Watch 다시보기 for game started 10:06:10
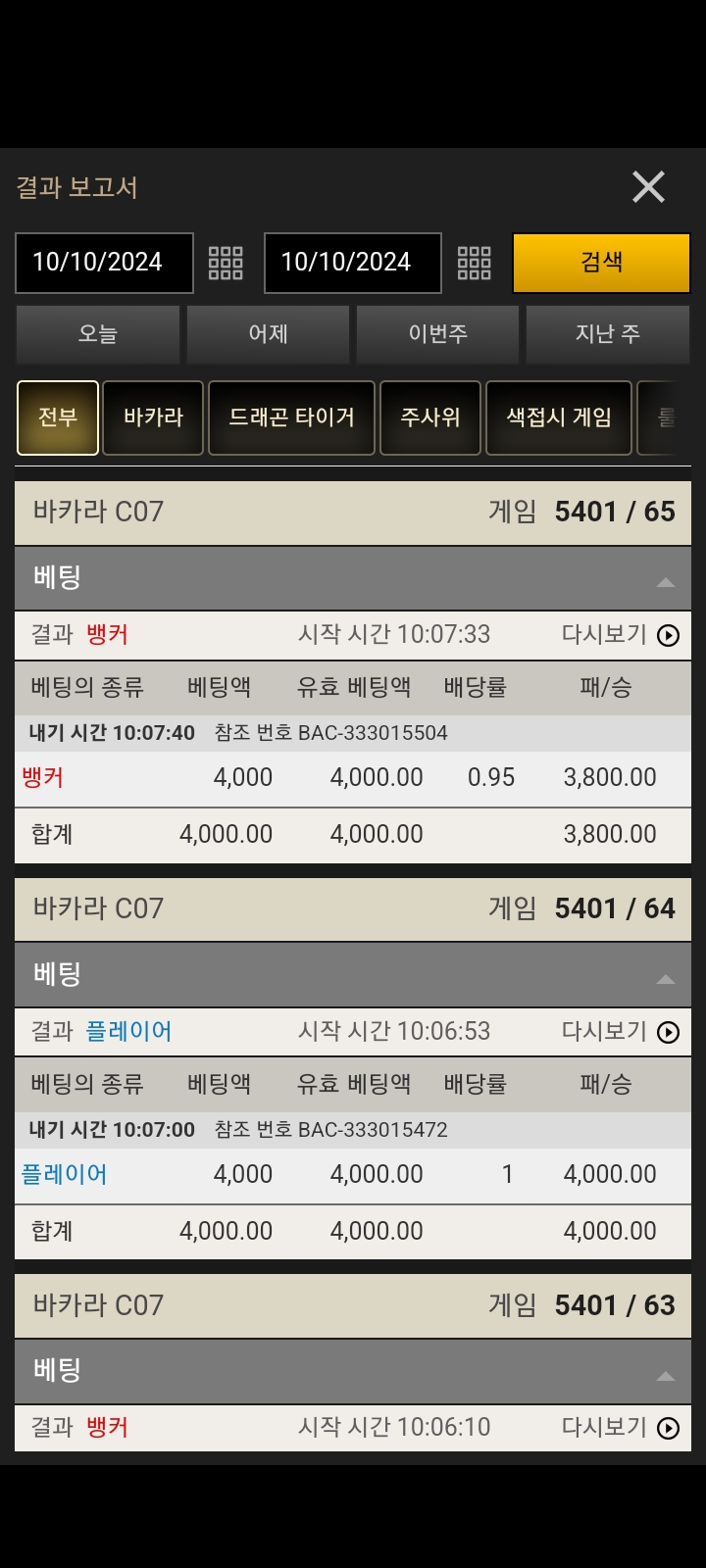This screenshot has height=1568, width=706. click(668, 1429)
